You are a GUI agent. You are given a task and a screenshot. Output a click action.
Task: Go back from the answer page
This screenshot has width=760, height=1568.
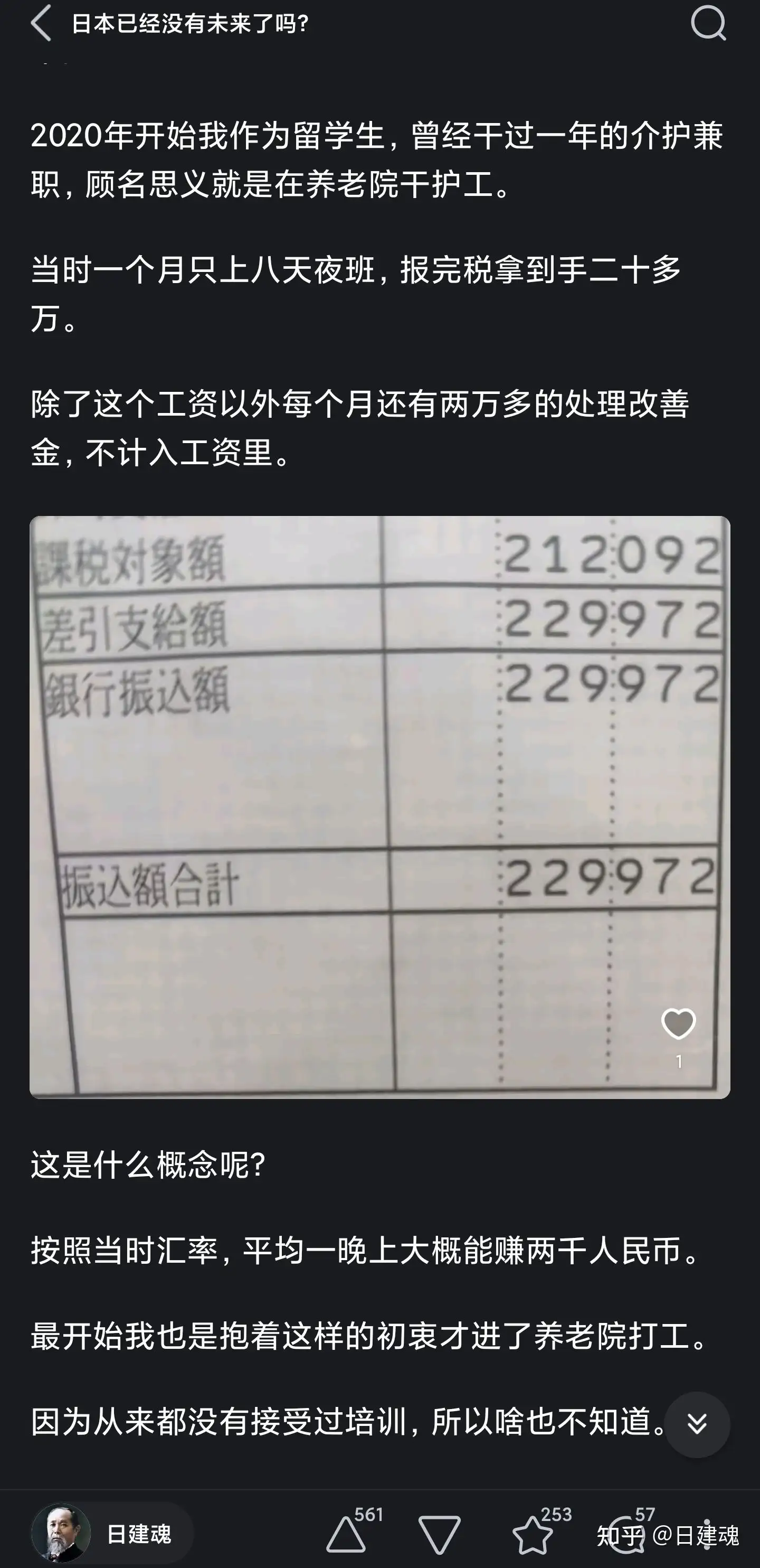(x=40, y=23)
